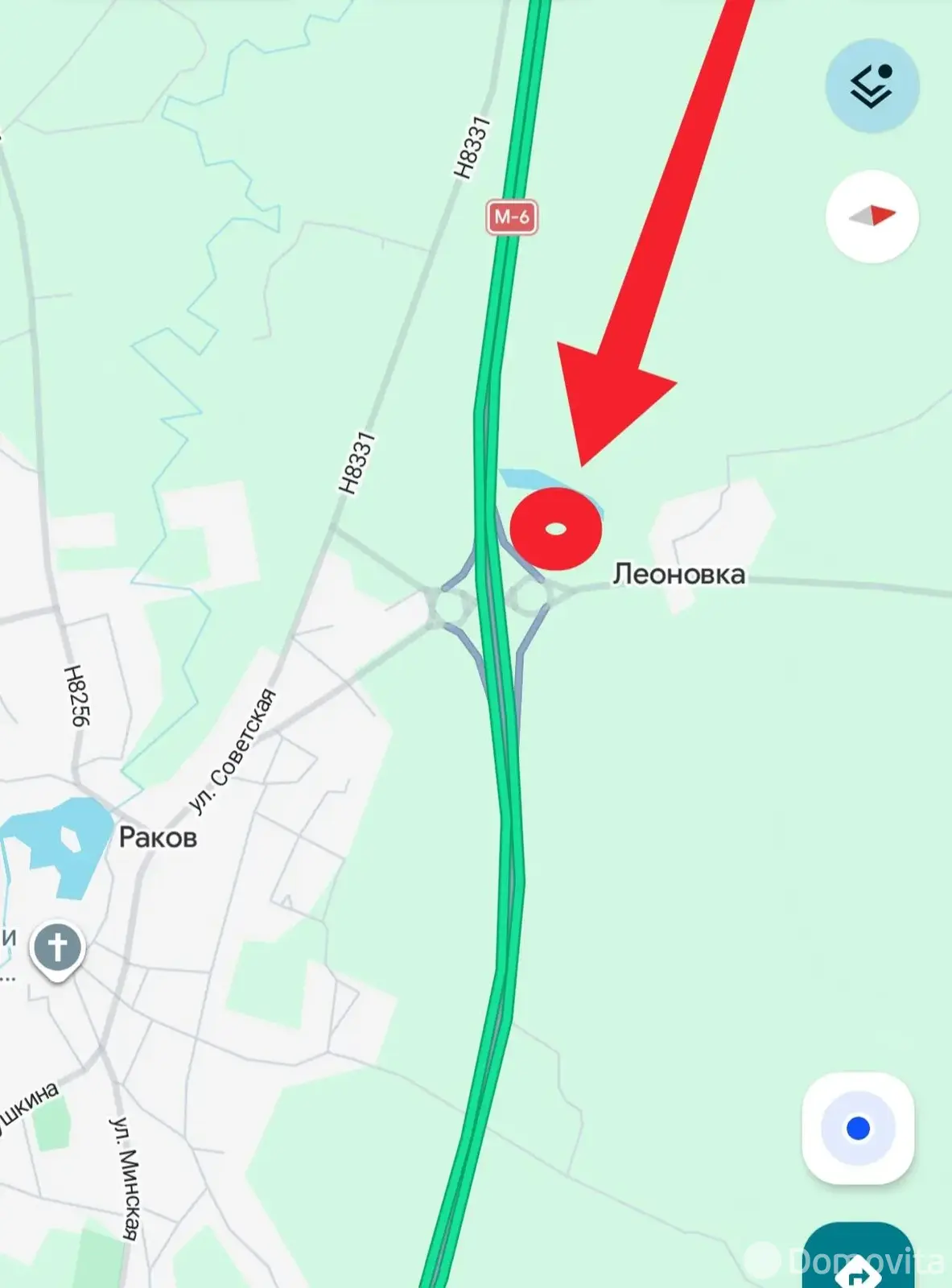Open the map layers selector
The width and height of the screenshot is (952, 1288).
point(872,85)
